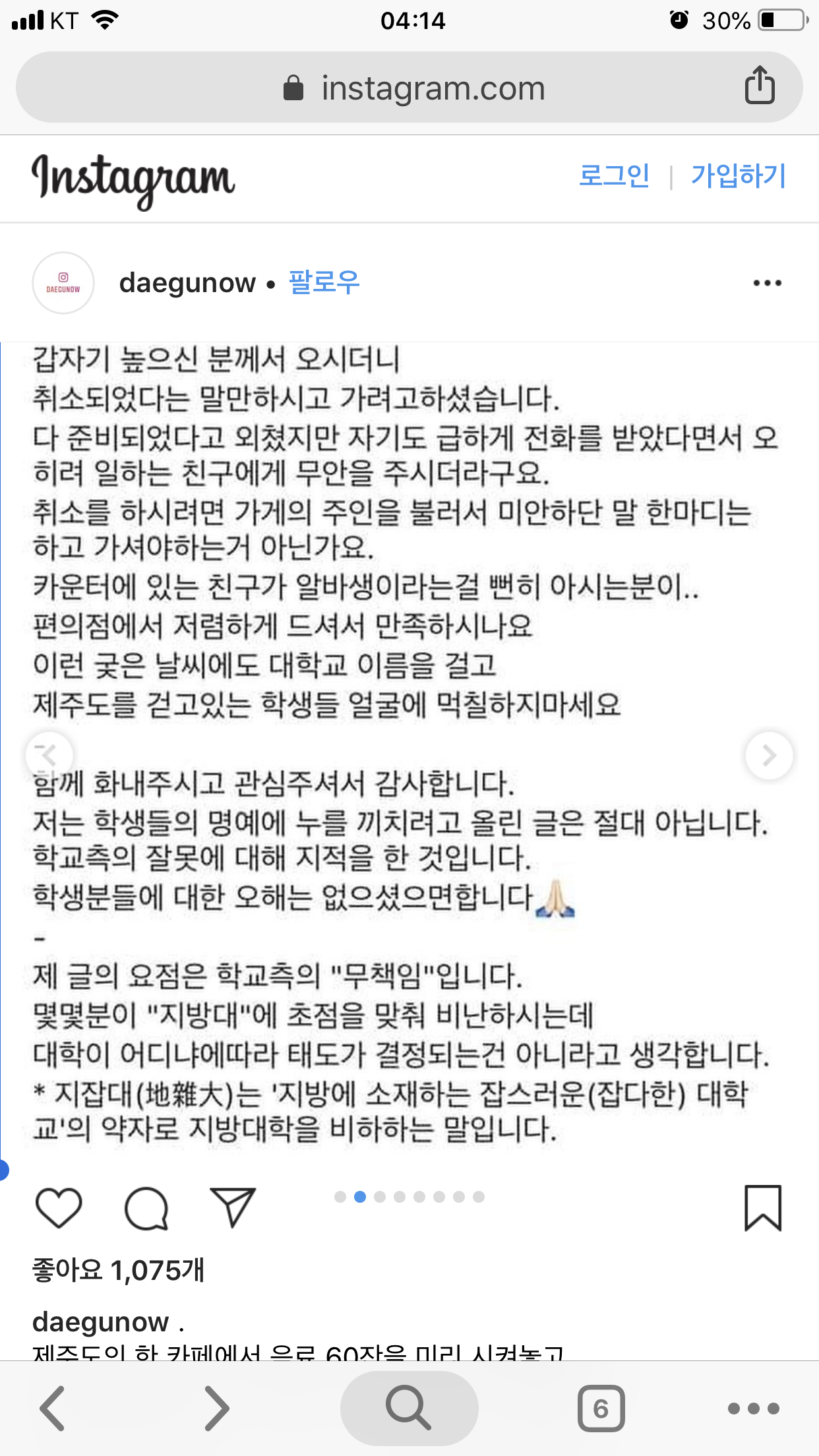Image resolution: width=819 pixels, height=1456 pixels.
Task: Save the post with the bookmark icon
Action: coord(763,1207)
